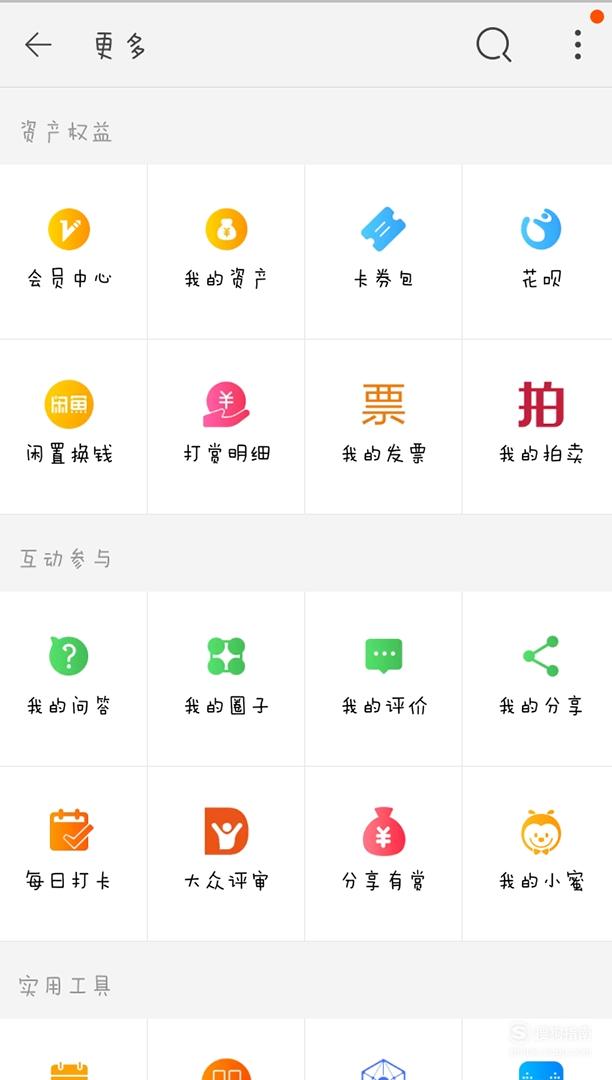Open 花呗

[538, 251]
